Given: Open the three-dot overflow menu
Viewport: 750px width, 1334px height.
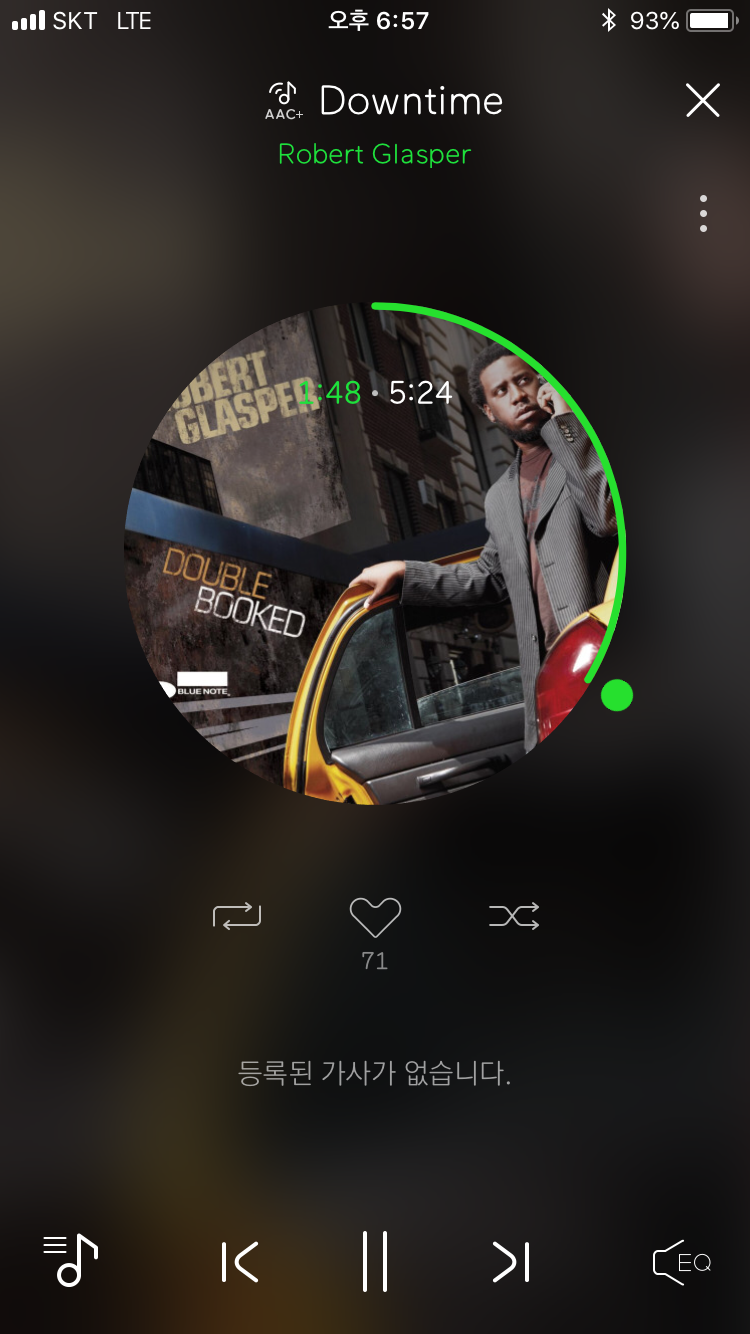Looking at the screenshot, I should pyautogui.click(x=703, y=214).
